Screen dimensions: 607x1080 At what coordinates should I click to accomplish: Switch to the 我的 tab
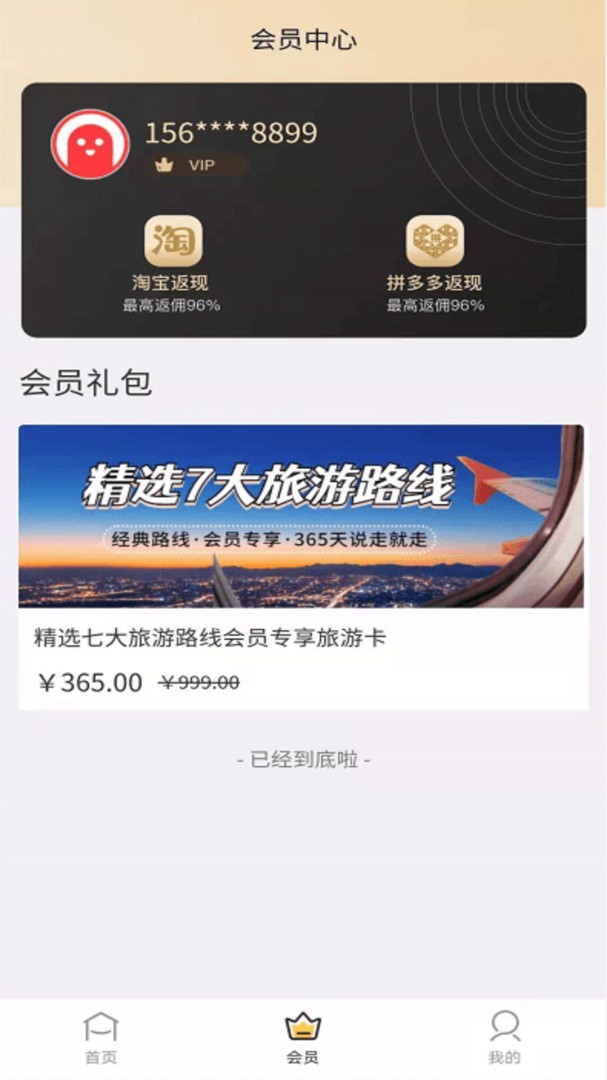[504, 1038]
